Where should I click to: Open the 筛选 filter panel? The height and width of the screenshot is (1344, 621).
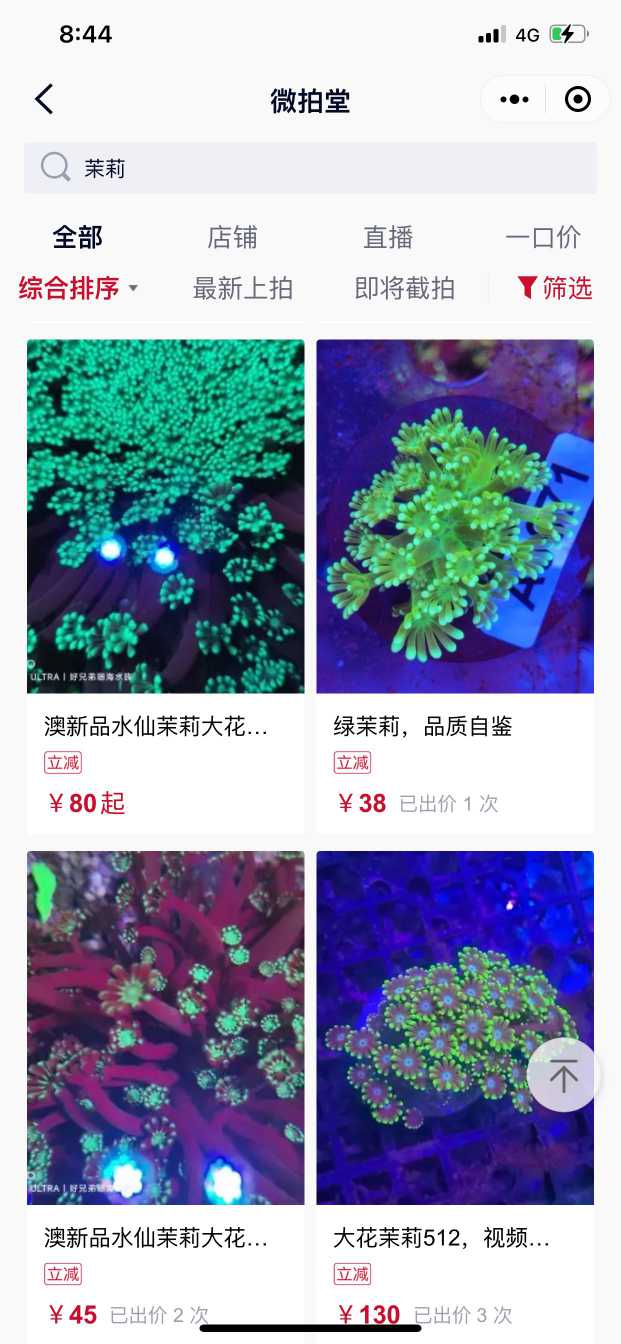point(555,289)
